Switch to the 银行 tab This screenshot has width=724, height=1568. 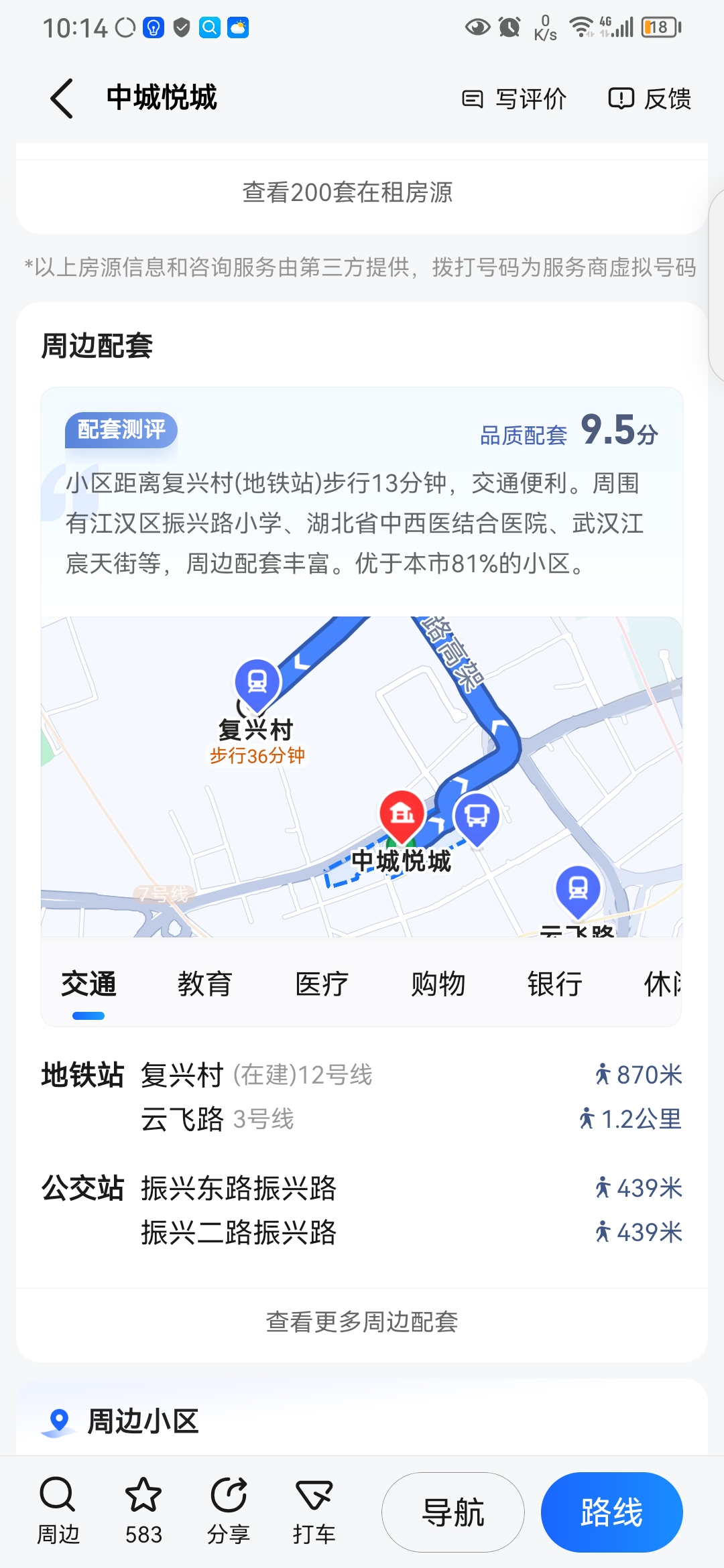point(554,984)
